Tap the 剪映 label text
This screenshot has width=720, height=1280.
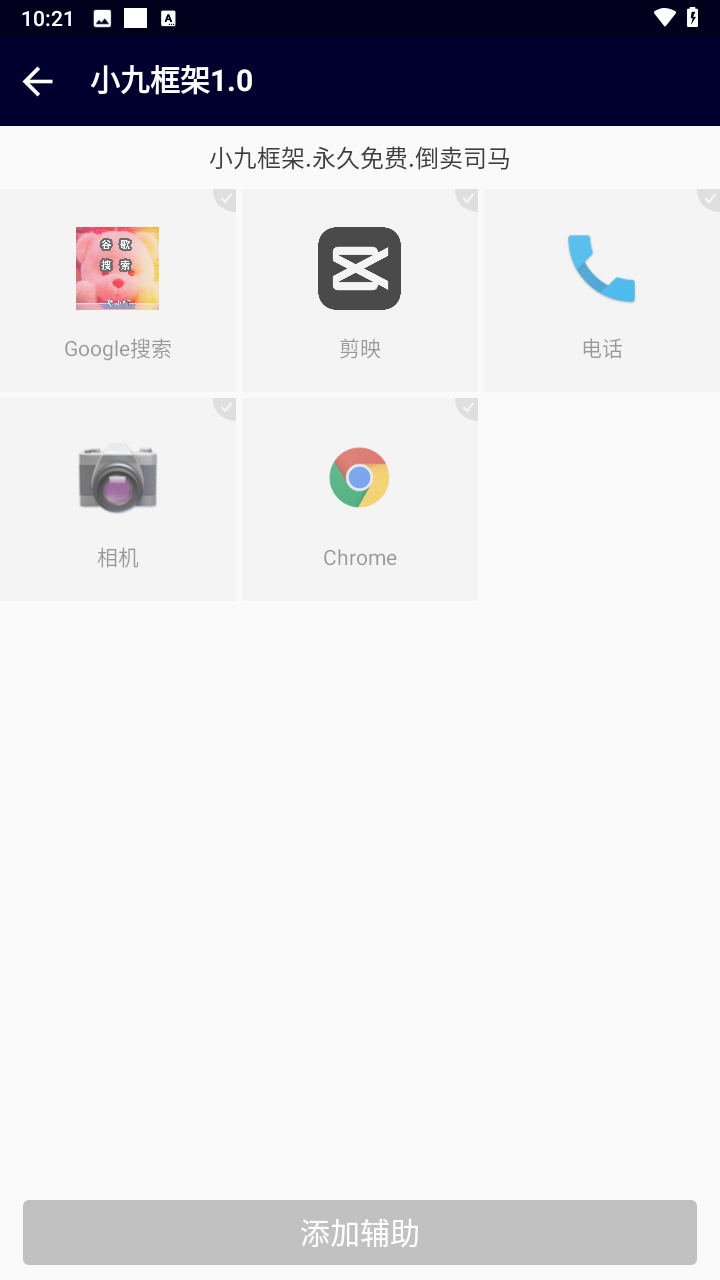[x=360, y=348]
